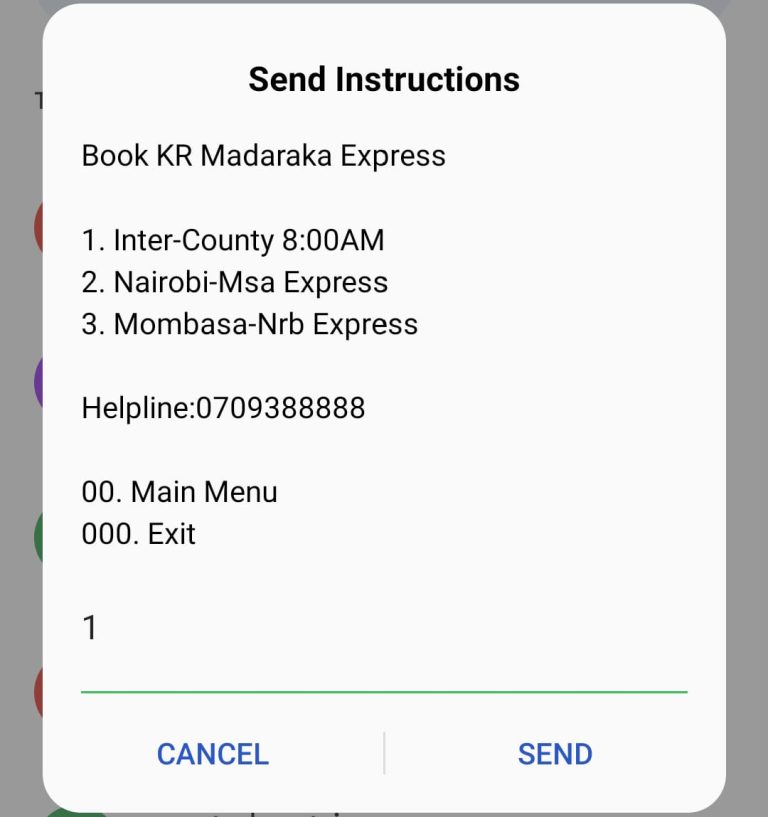Screen dimensions: 768x817
Task: Select "000. Exit" option
Action: tap(136, 534)
